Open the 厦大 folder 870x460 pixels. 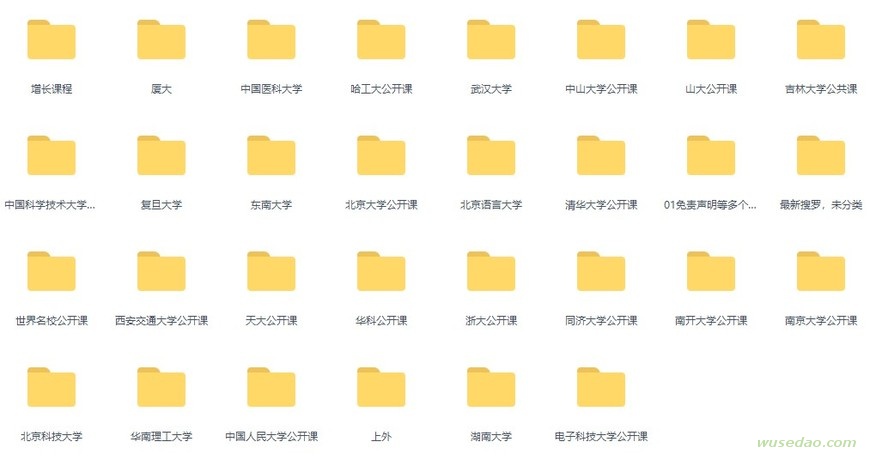pyautogui.click(x=161, y=41)
